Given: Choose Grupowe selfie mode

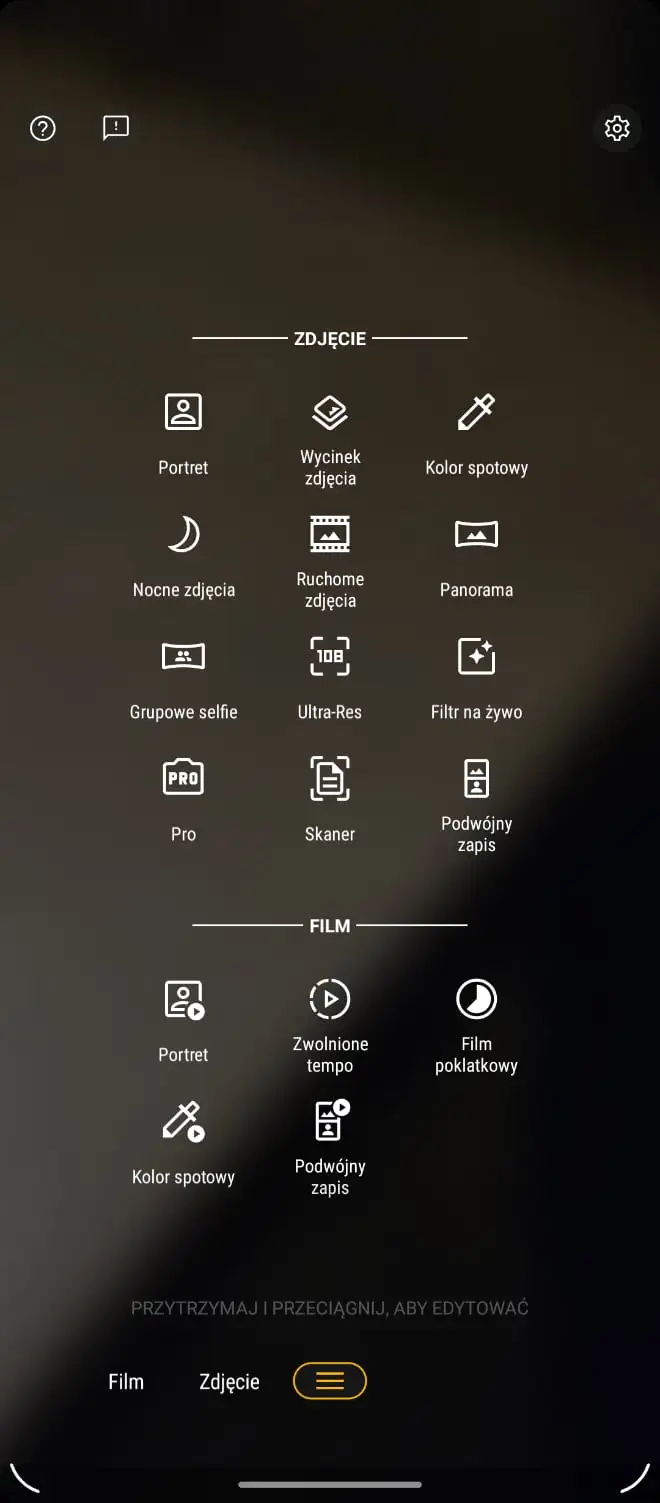Looking at the screenshot, I should [x=183, y=677].
